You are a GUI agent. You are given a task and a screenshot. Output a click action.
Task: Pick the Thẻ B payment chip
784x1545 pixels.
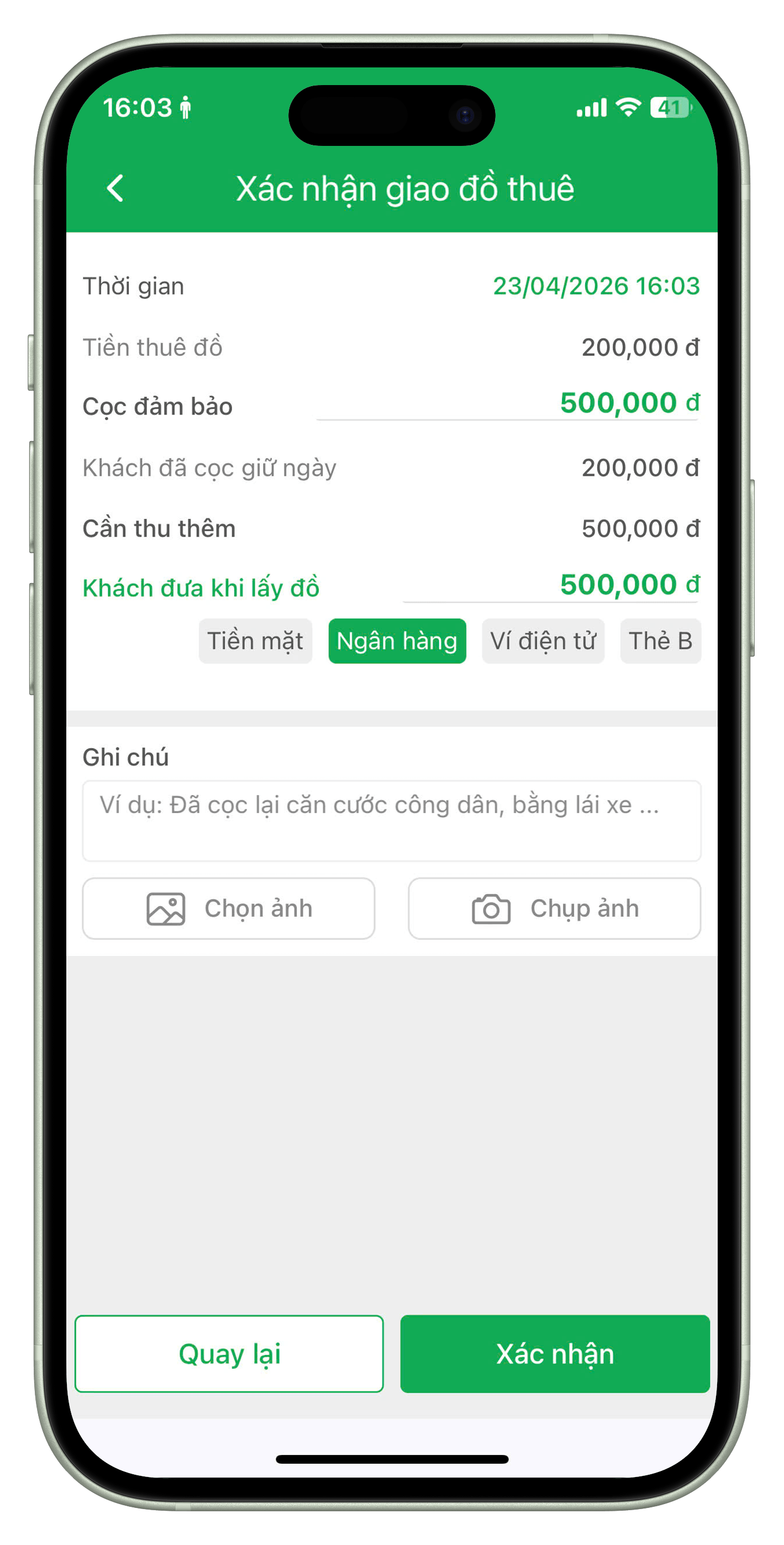[x=660, y=641]
